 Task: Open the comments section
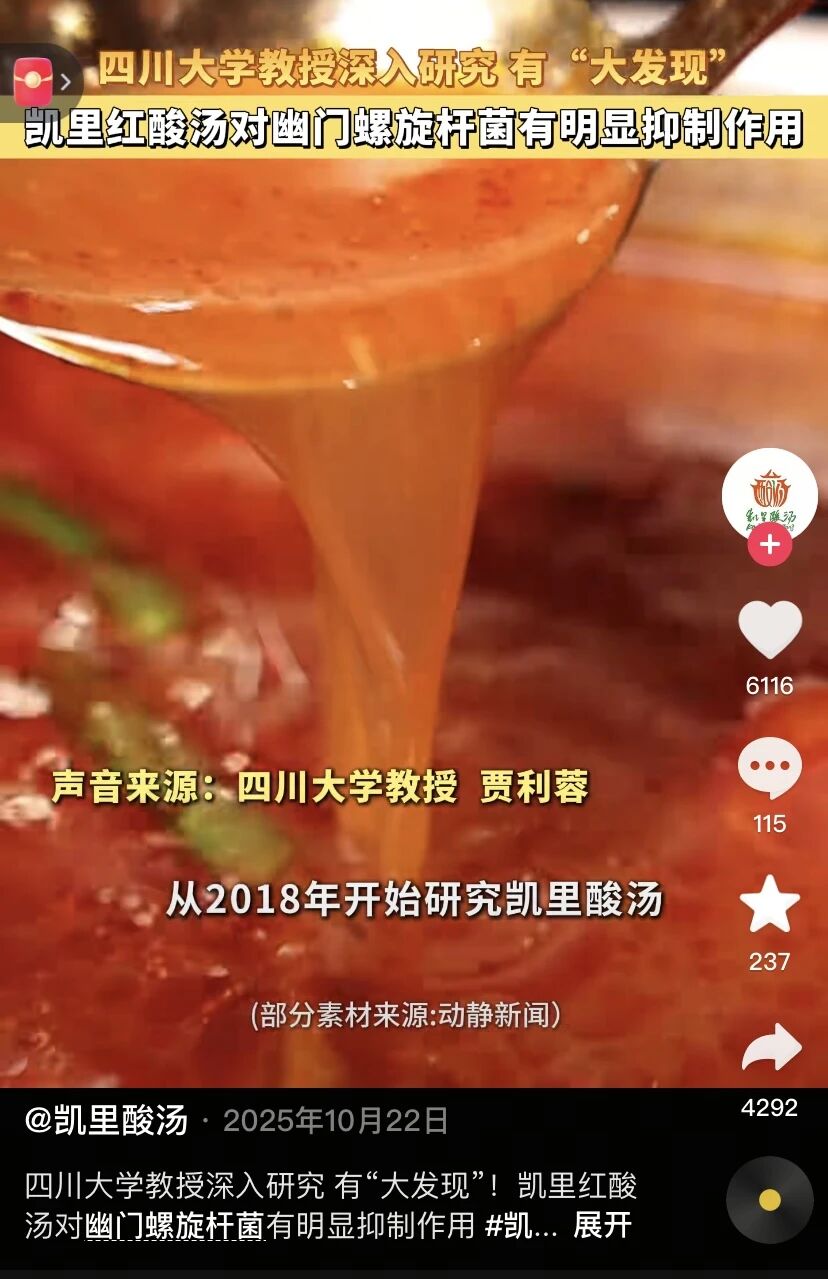pos(770,769)
